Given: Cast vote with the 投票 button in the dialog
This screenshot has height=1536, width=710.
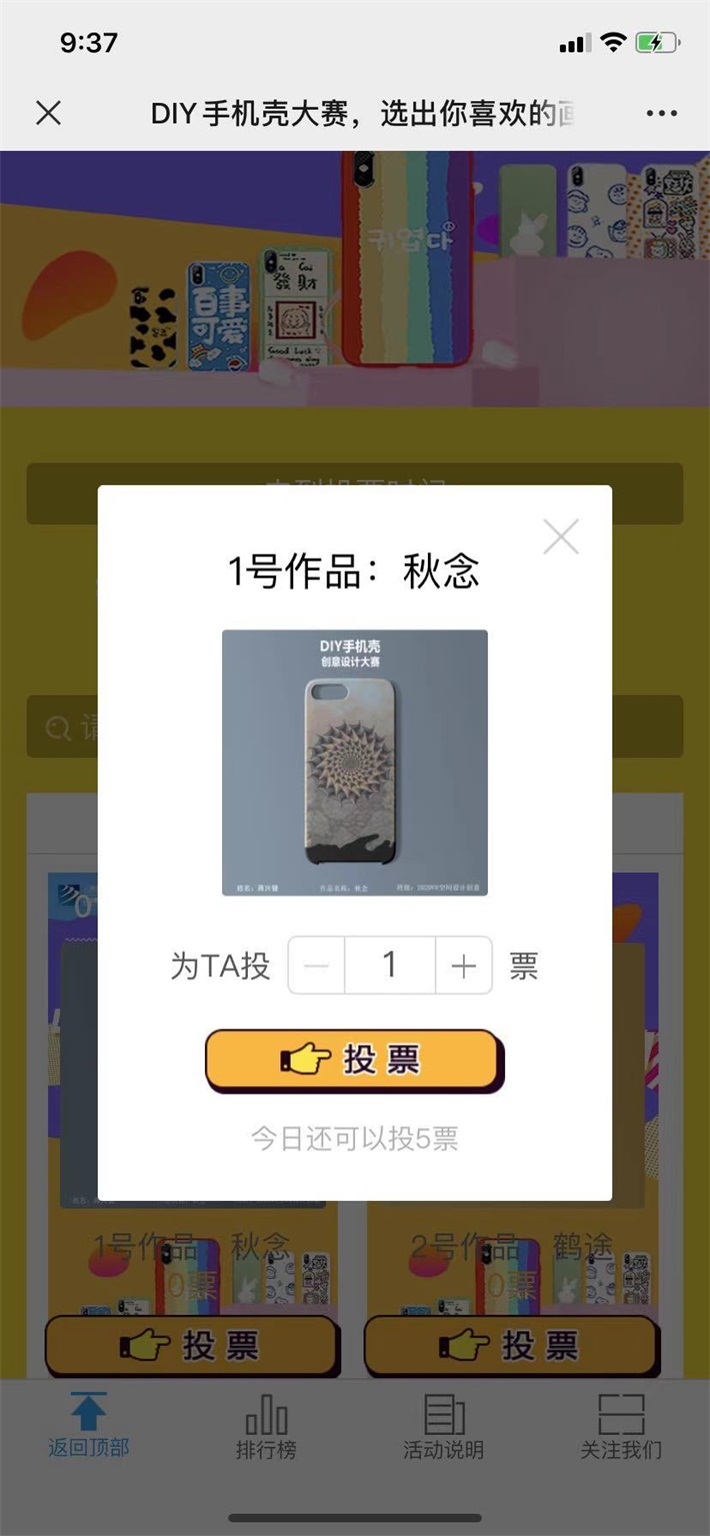Looking at the screenshot, I should 354,1059.
